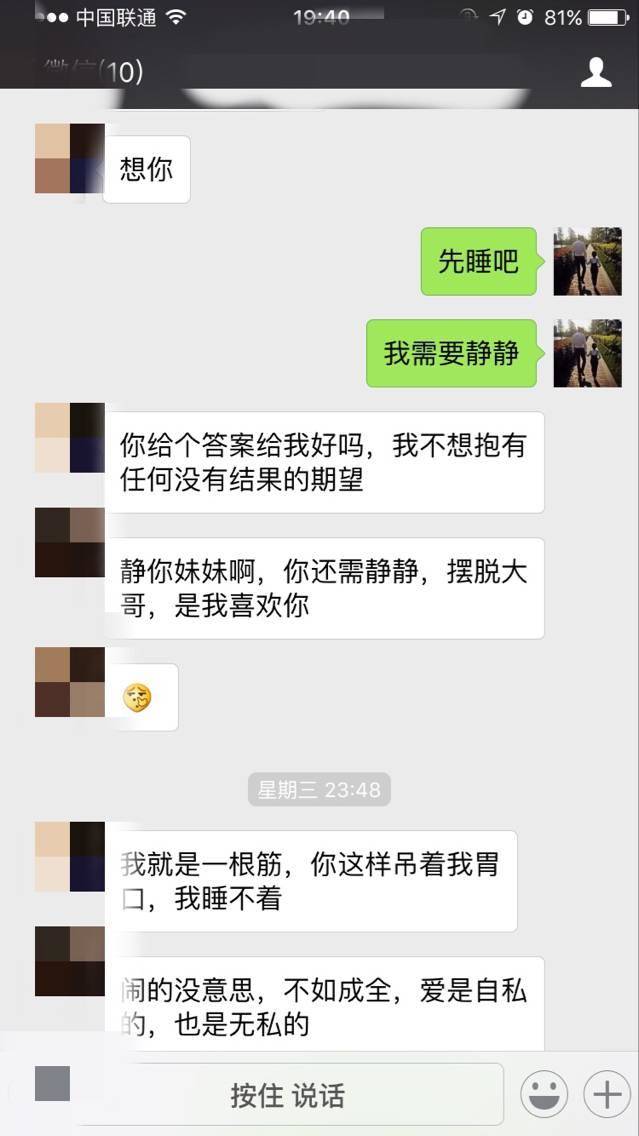Tap the 按住 说话 hold-to-talk button
Viewport: 639px width, 1136px height.
288,1095
